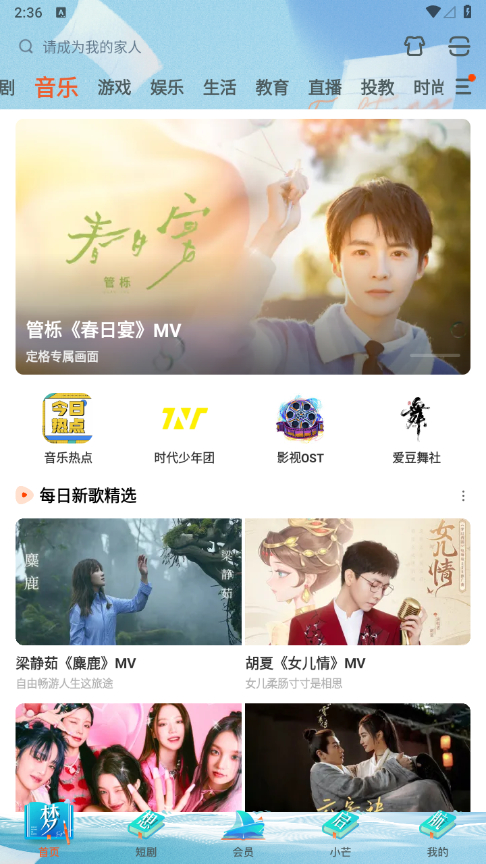This screenshot has width=486, height=864.
Task: Open the 会员 bottom tab
Action: (x=243, y=834)
